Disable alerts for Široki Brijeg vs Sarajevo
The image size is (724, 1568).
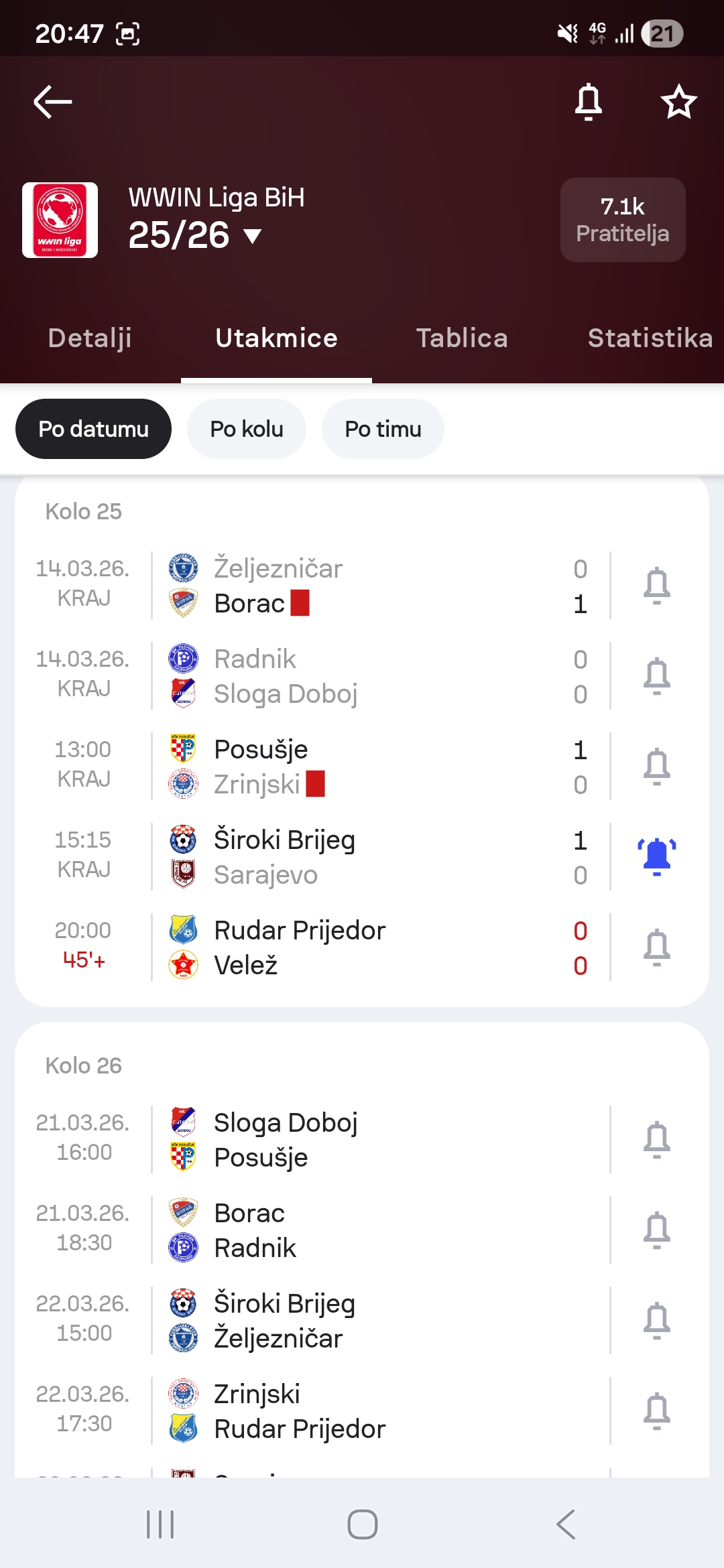[x=656, y=857]
